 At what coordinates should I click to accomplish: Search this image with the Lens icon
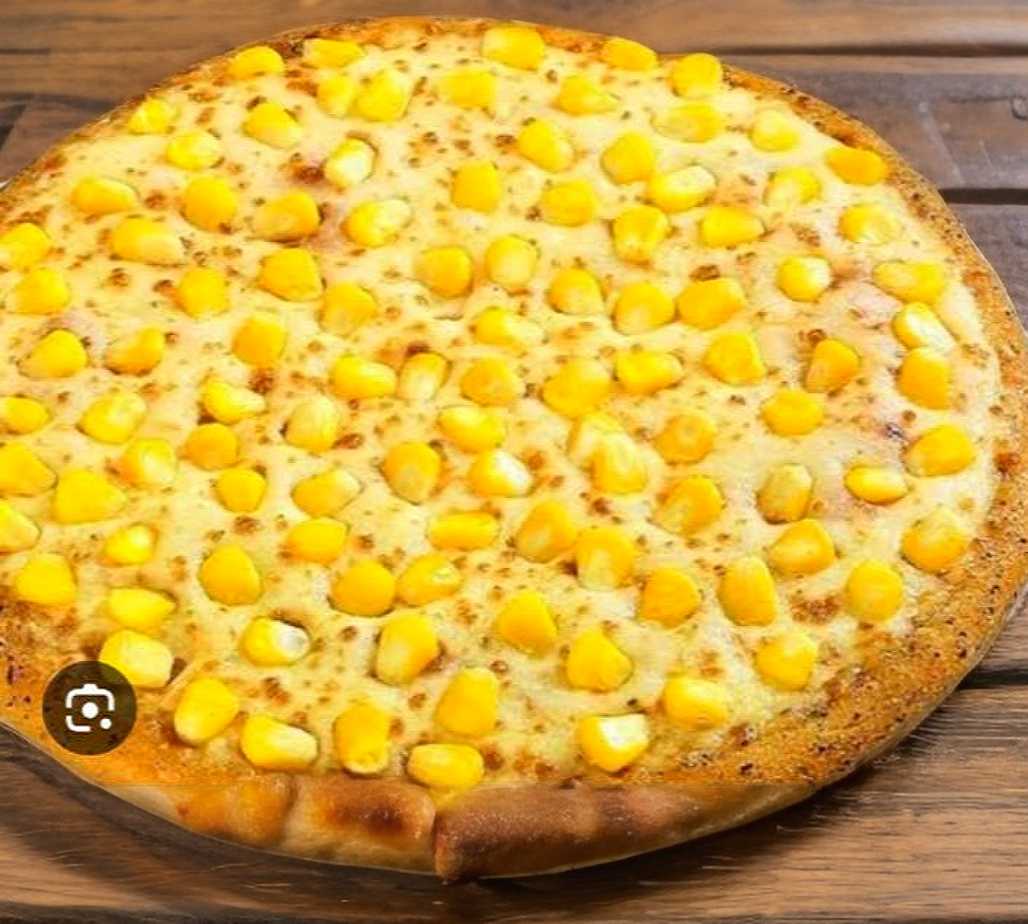[x=89, y=708]
